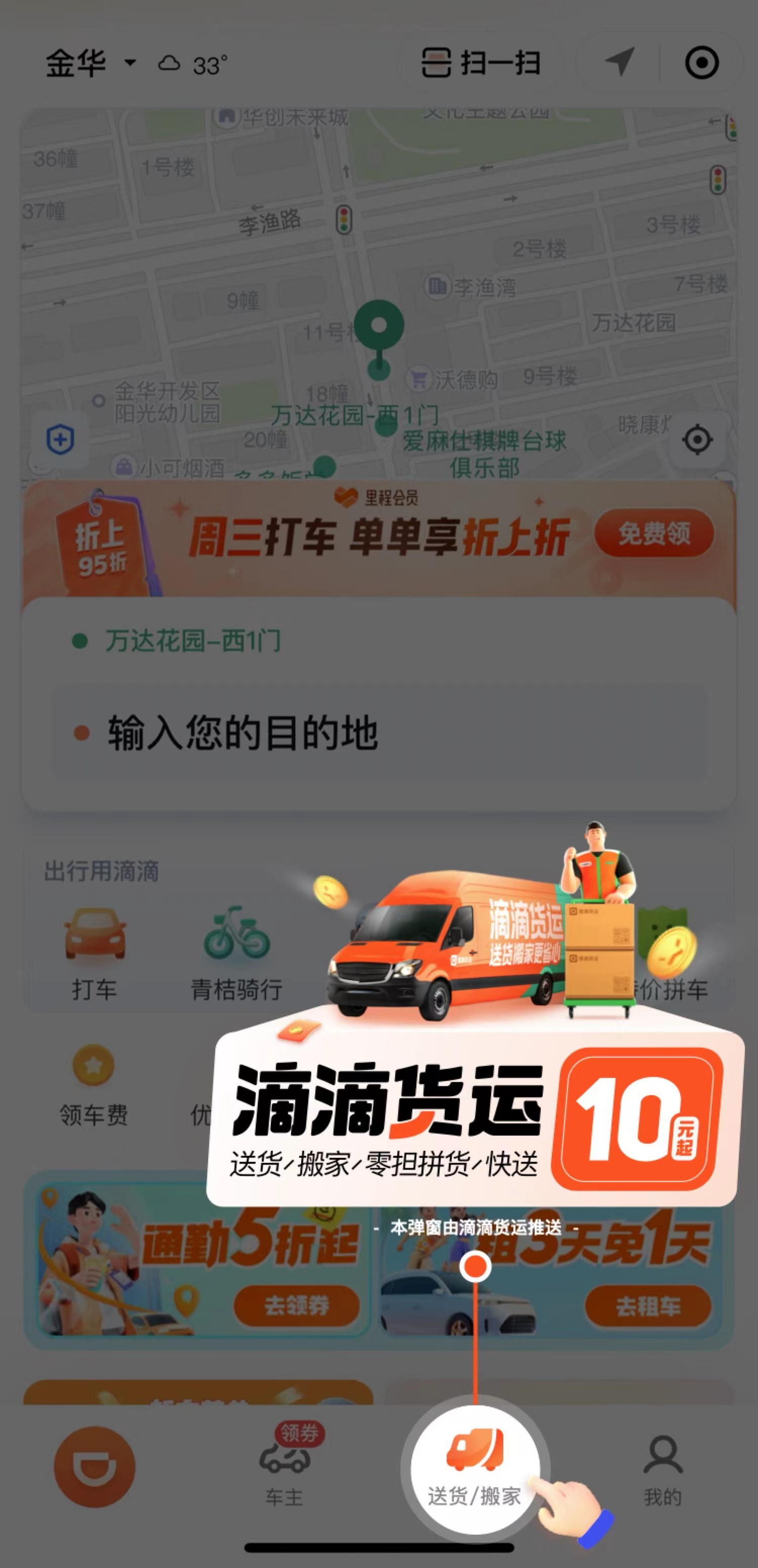The width and height of the screenshot is (758, 1568).
Task: Tap the circular target icon at the top right
Action: (701, 63)
